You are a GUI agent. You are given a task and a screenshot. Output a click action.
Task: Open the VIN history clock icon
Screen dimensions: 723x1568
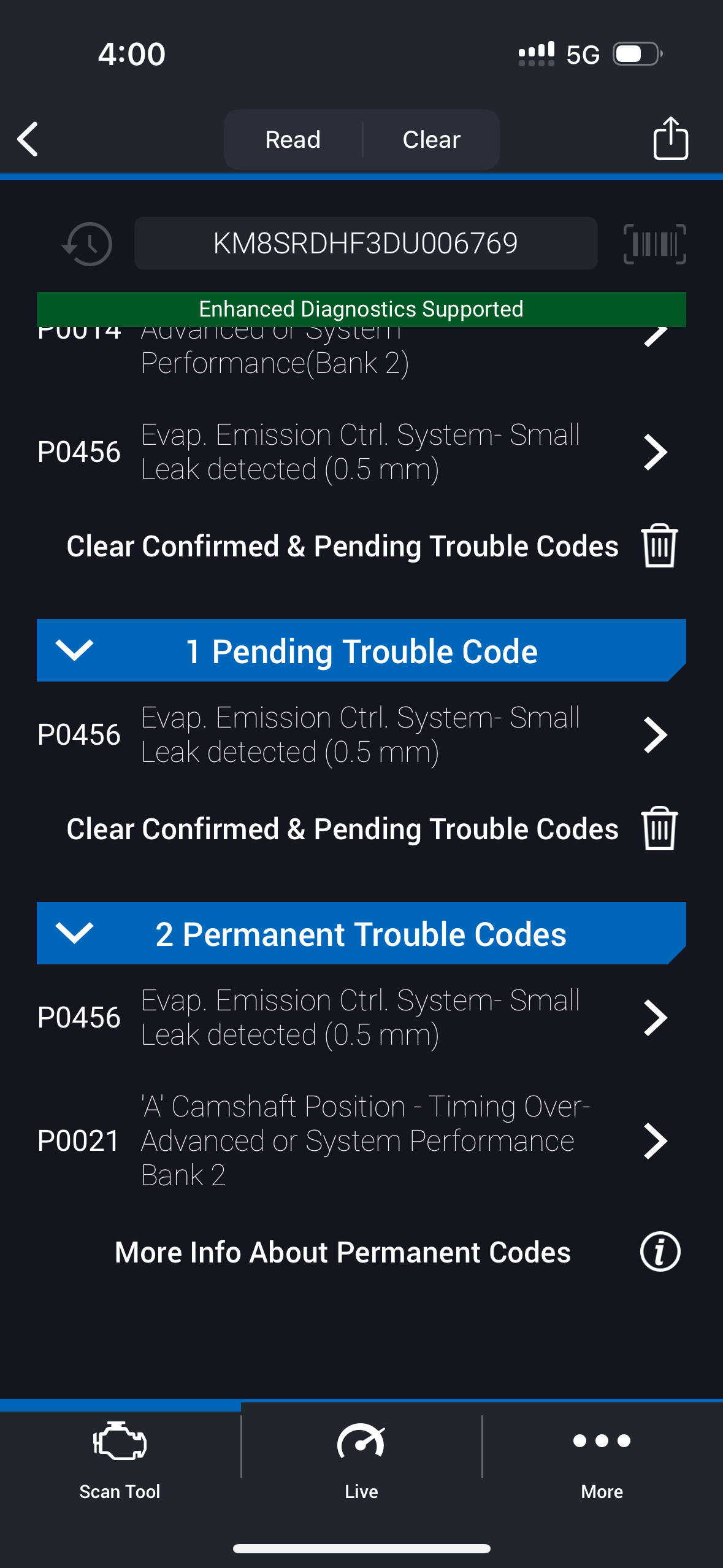pyautogui.click(x=87, y=244)
